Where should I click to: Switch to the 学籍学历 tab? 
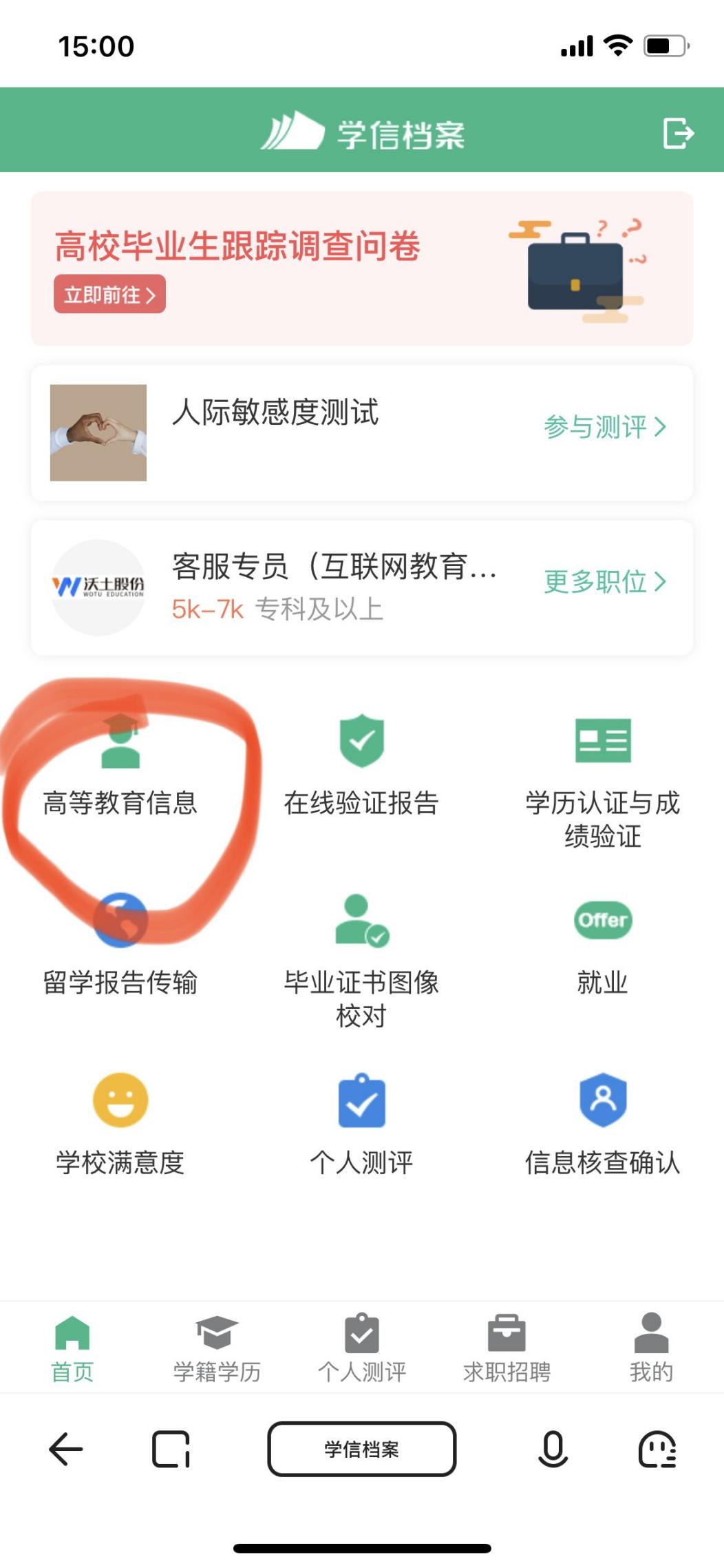(x=217, y=1348)
